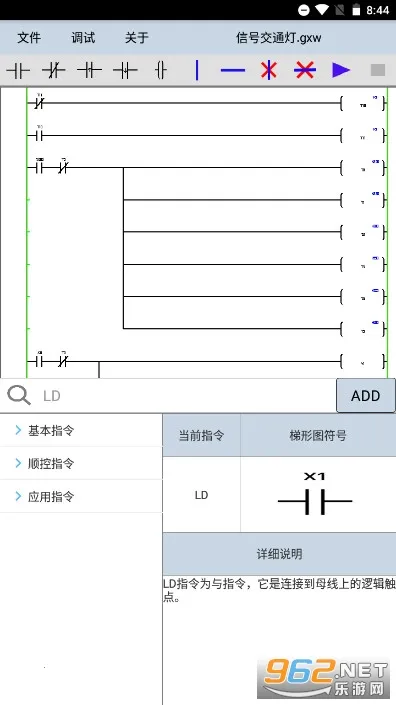
Task: Open the 关于 menu
Action: tap(137, 38)
